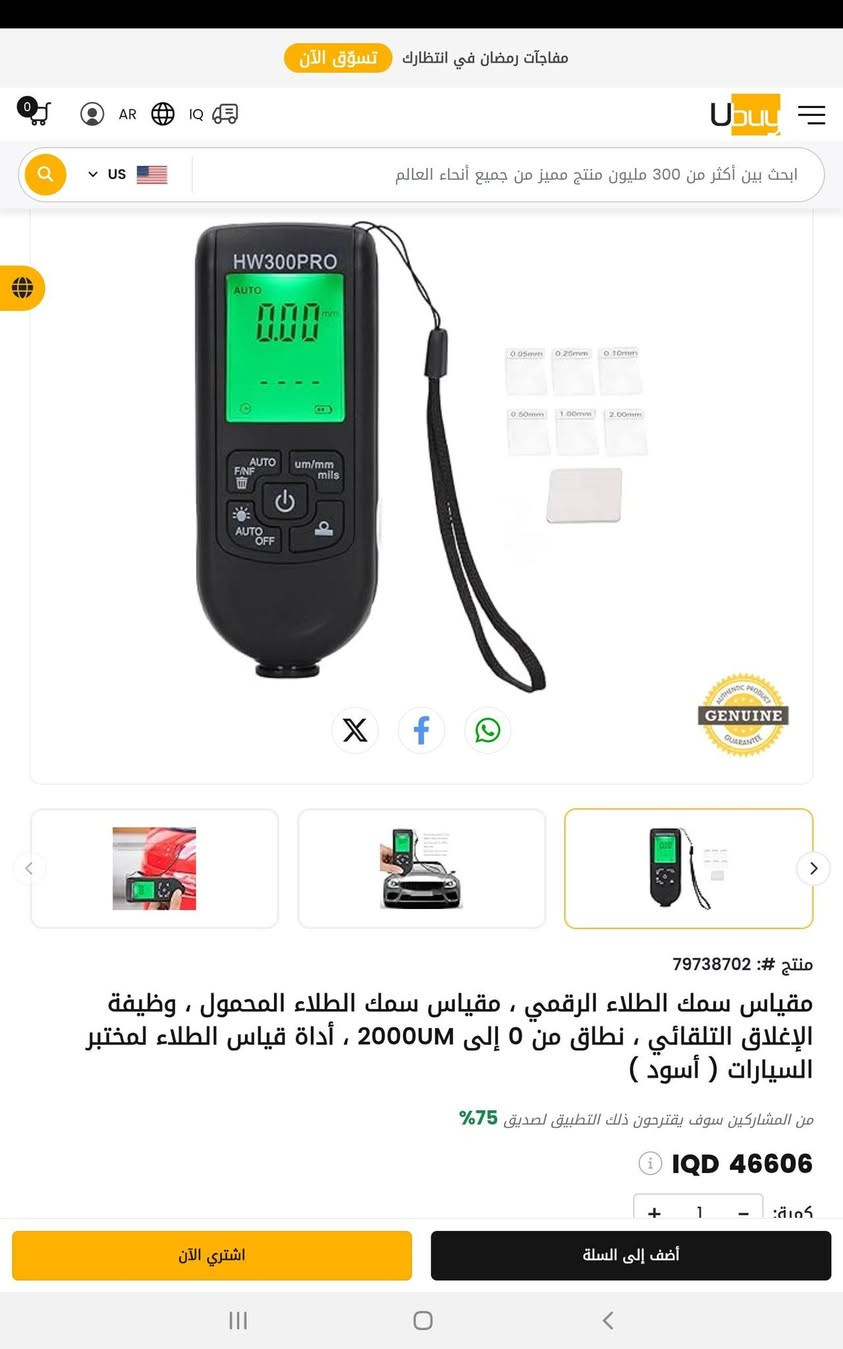Click the اشتري الآن buy now button
The image size is (843, 1349).
211,1255
